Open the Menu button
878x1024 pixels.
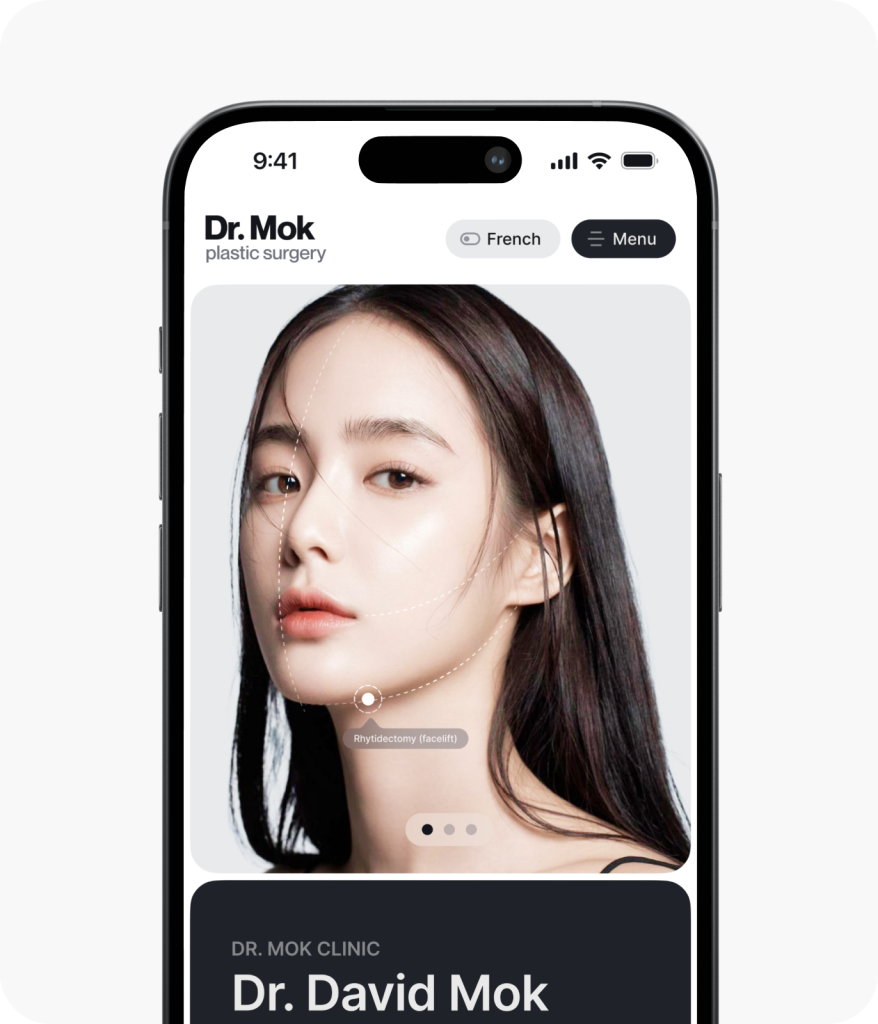pyautogui.click(x=623, y=239)
